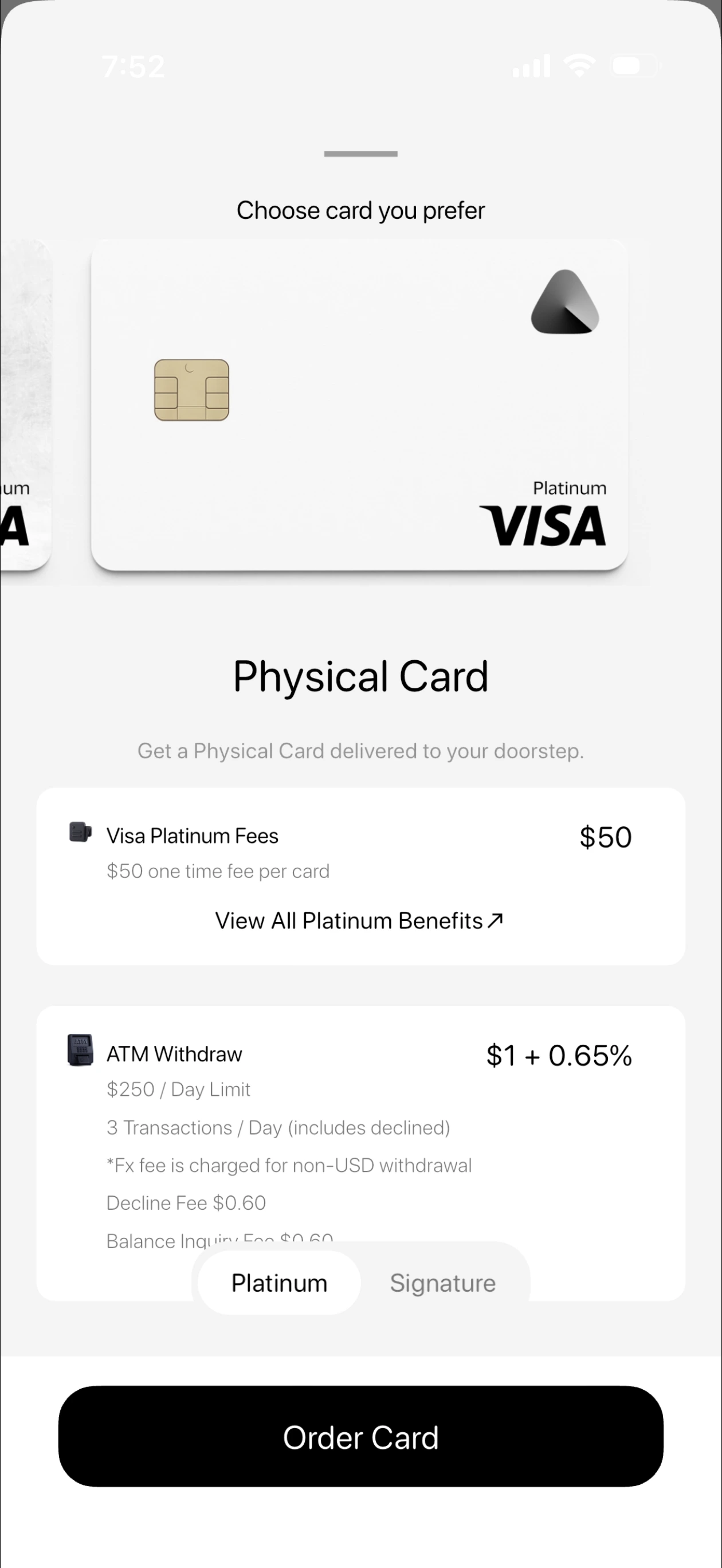Click the arrow icon next to View All Platinum Benefits

(495, 920)
